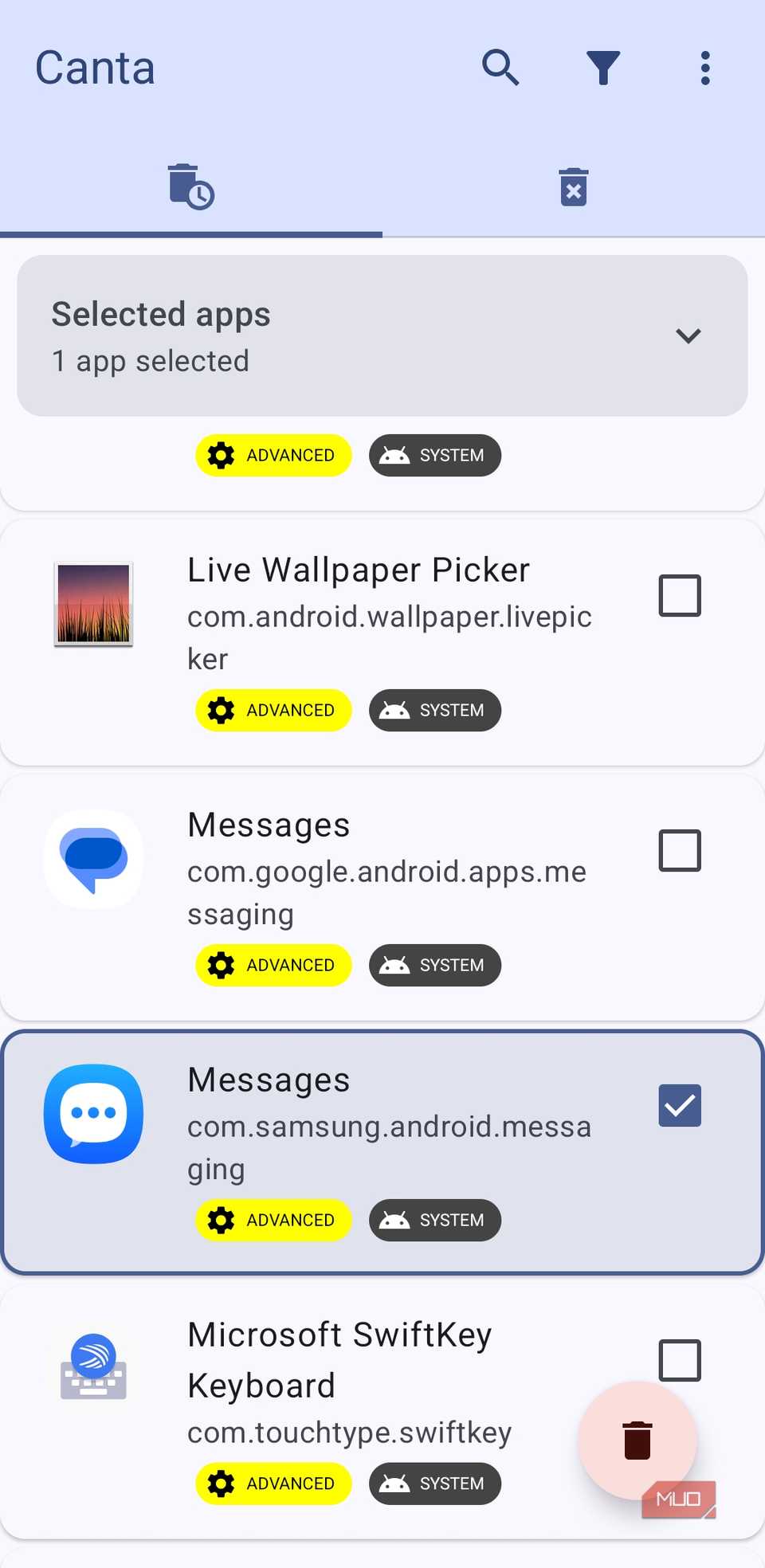Uncheck the selected Samsung Messages checkbox

point(679,1105)
